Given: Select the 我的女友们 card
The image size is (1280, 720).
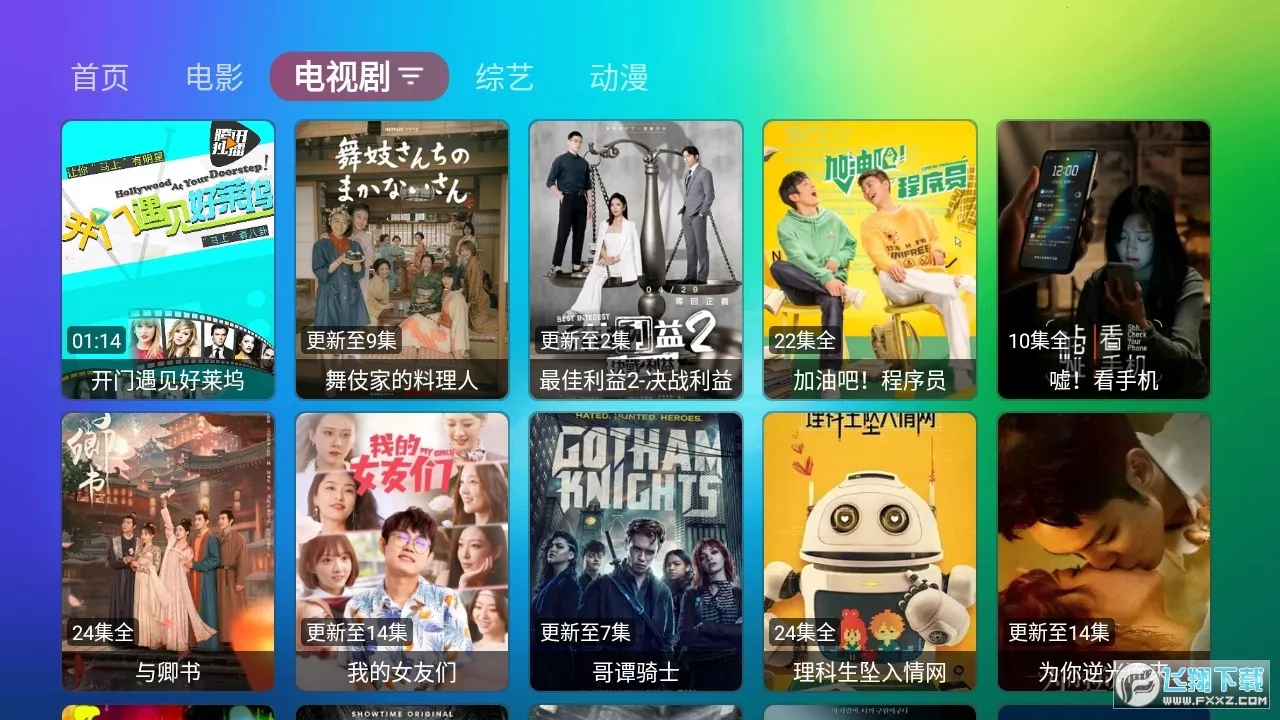Looking at the screenshot, I should [x=402, y=551].
